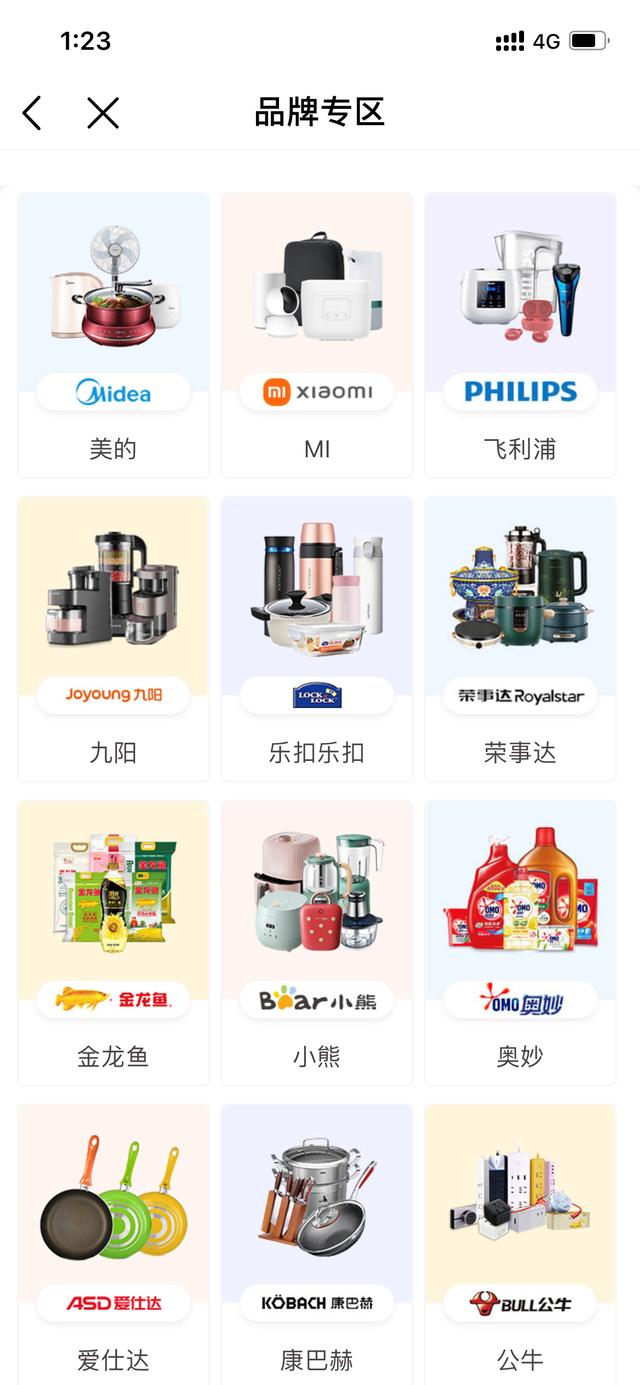Open the 小熊 Bear brand card
This screenshot has height=1385, width=640.
[x=317, y=942]
